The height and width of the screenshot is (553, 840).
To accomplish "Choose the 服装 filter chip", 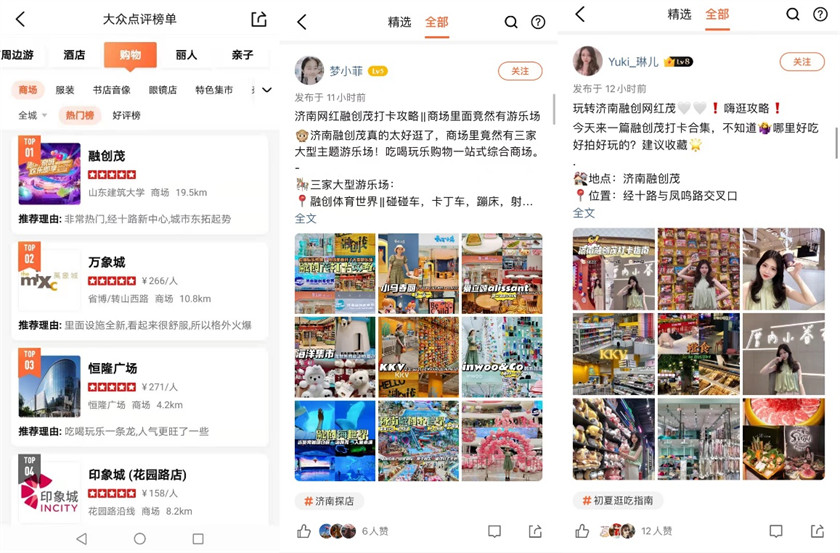I will [x=65, y=90].
